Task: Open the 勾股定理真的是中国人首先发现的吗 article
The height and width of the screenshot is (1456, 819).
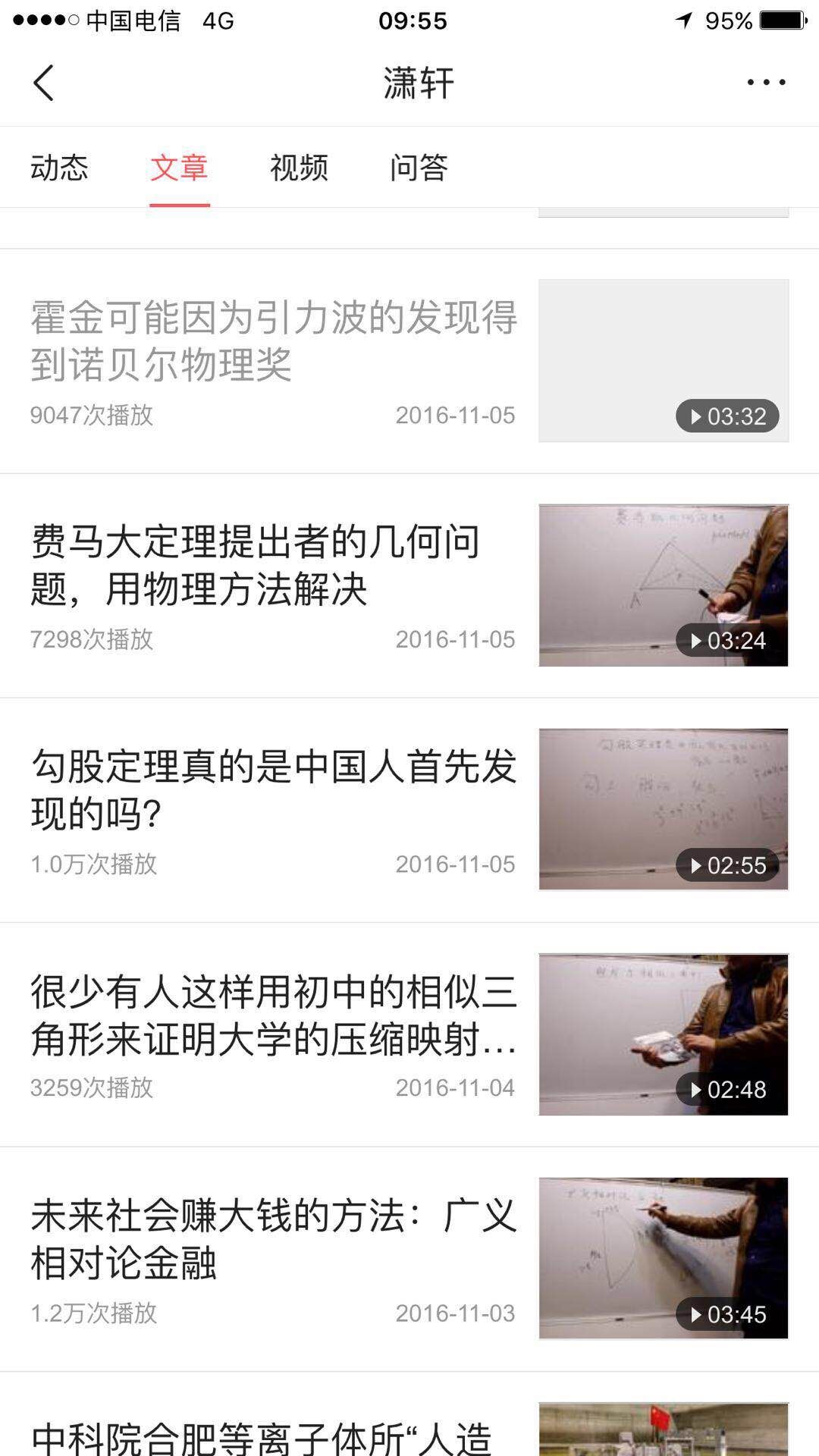Action: pyautogui.click(x=273, y=789)
